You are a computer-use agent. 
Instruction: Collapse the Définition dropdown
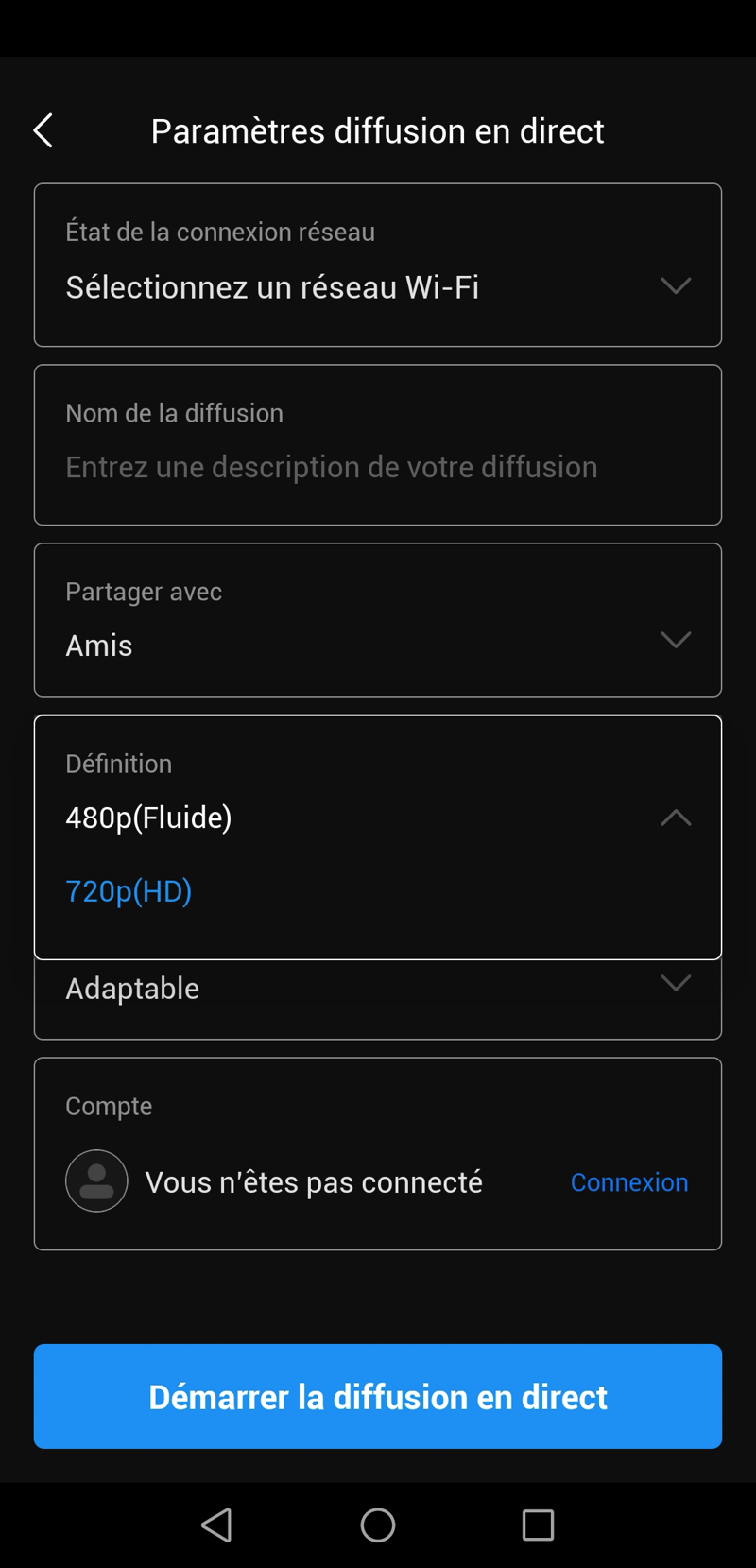676,818
